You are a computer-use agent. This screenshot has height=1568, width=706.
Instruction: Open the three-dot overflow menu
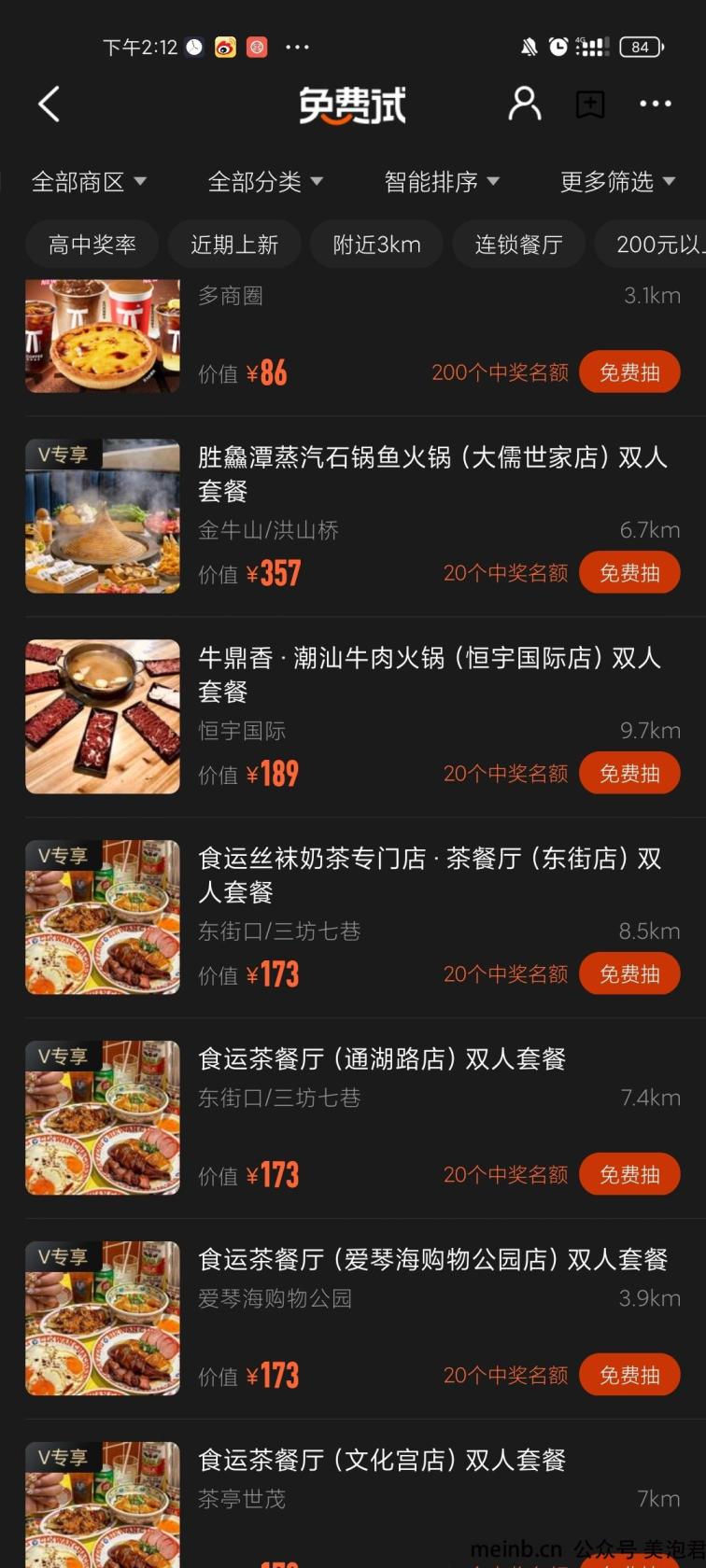(x=655, y=104)
